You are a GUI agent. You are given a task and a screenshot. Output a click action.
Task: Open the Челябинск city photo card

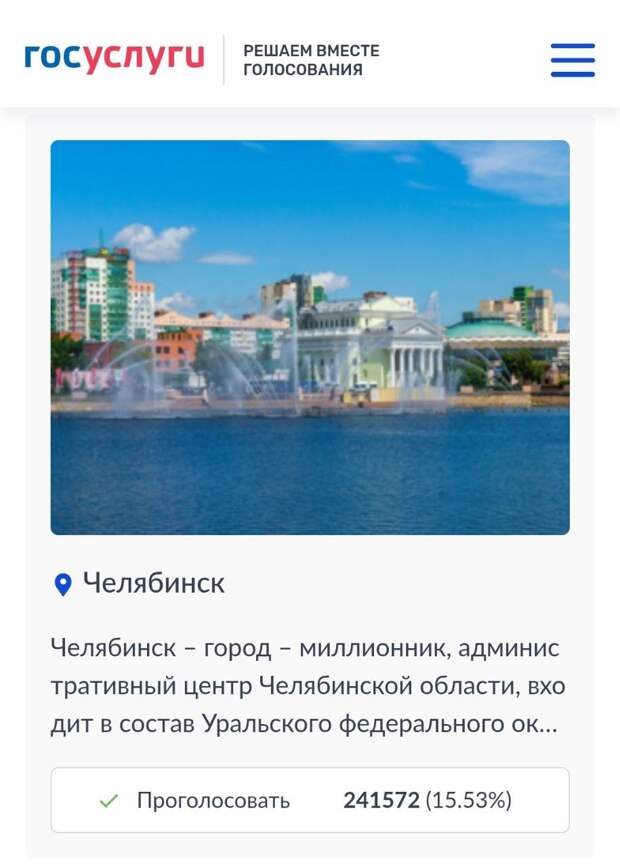[x=310, y=337]
